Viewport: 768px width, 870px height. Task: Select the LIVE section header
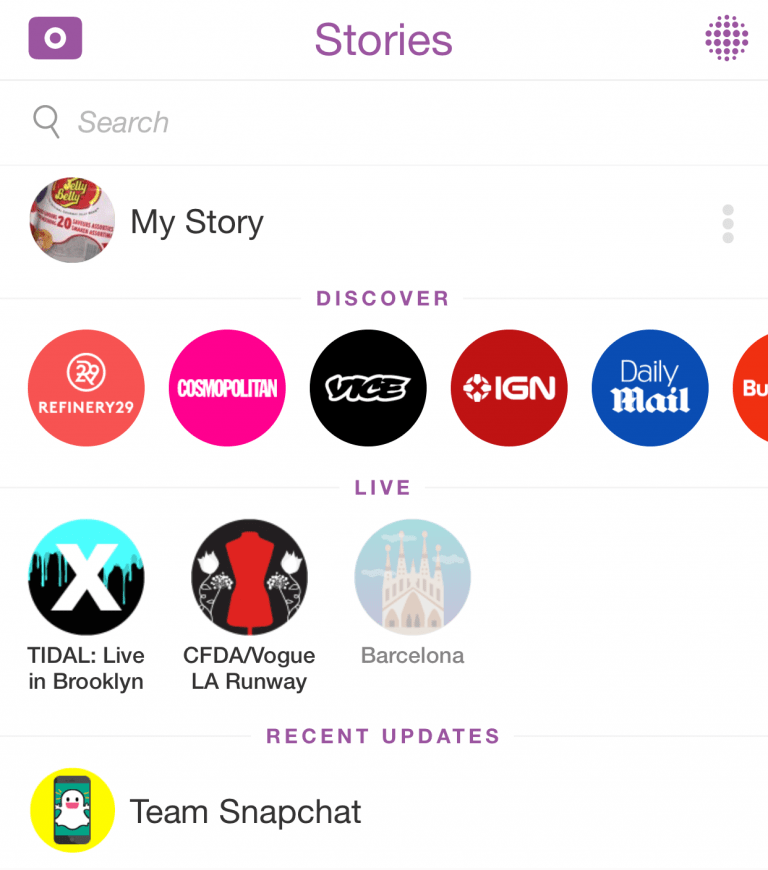click(383, 487)
